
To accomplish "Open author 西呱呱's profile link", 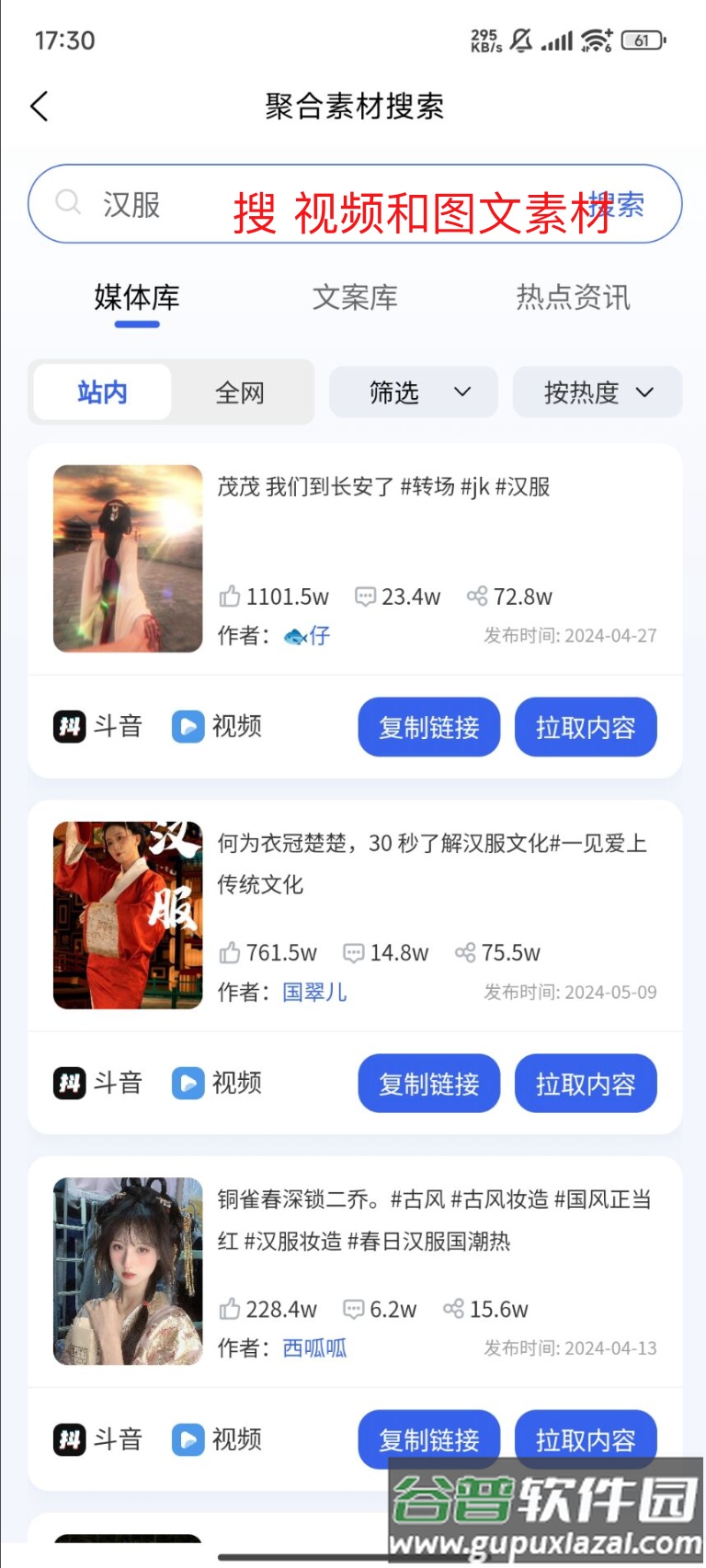I will point(314,1348).
